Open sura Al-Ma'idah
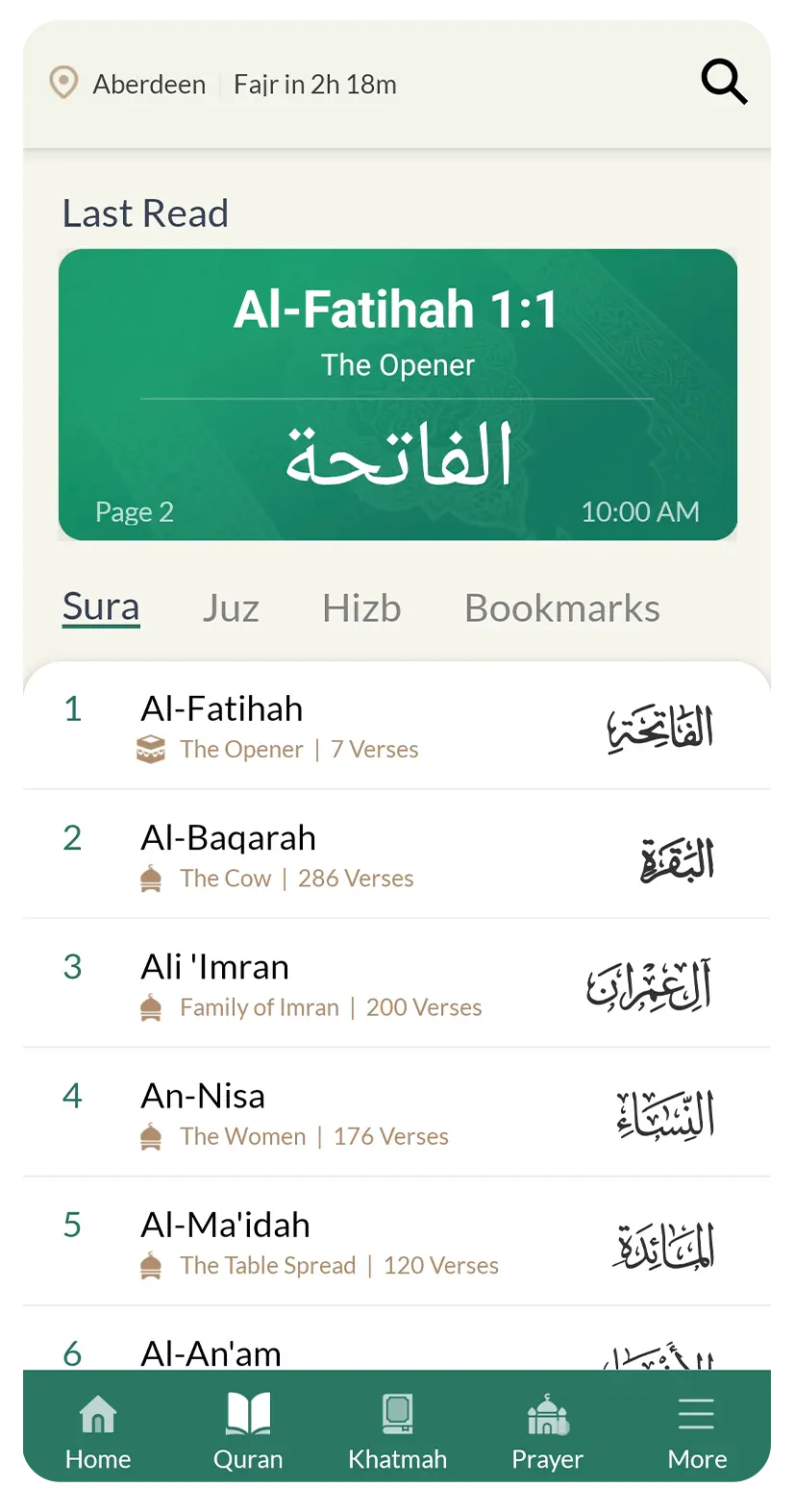 coord(397,1242)
